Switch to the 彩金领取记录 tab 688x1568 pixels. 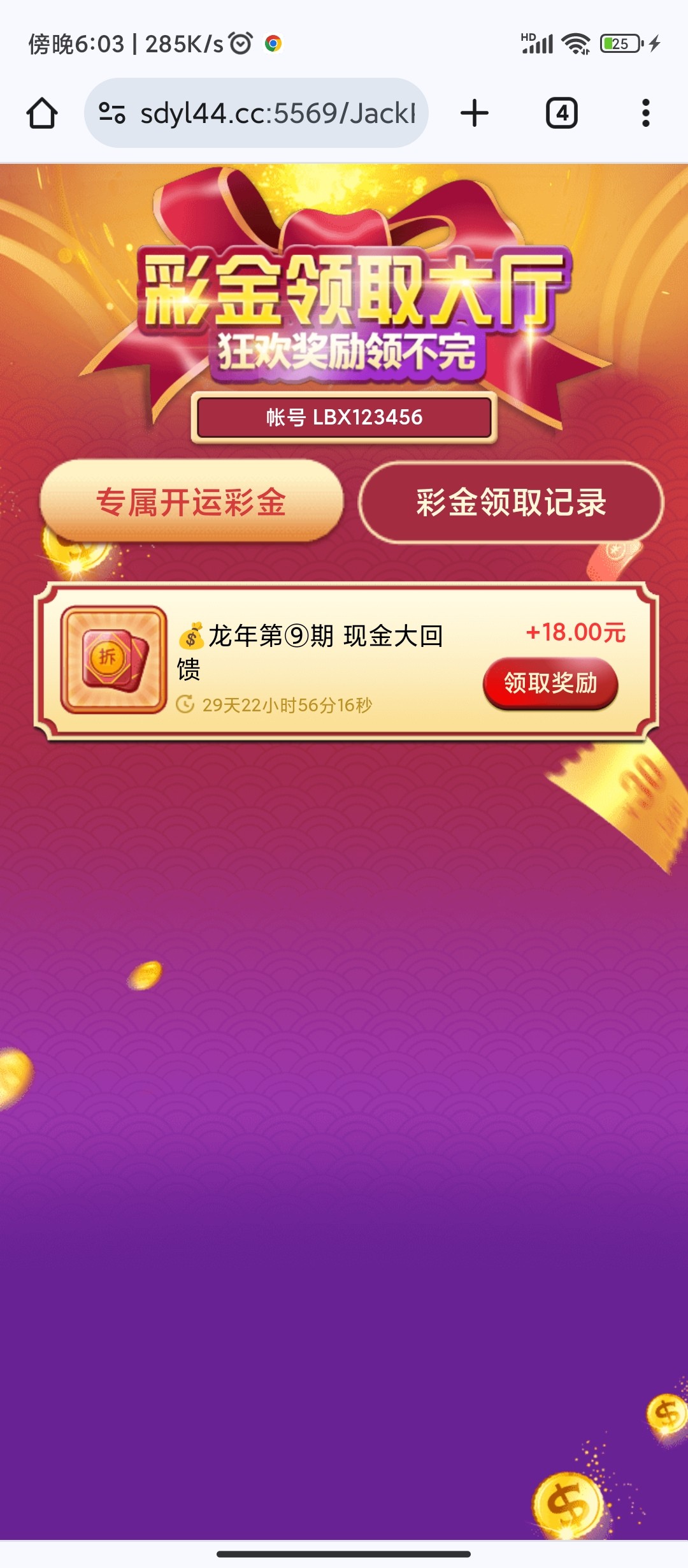click(x=511, y=502)
